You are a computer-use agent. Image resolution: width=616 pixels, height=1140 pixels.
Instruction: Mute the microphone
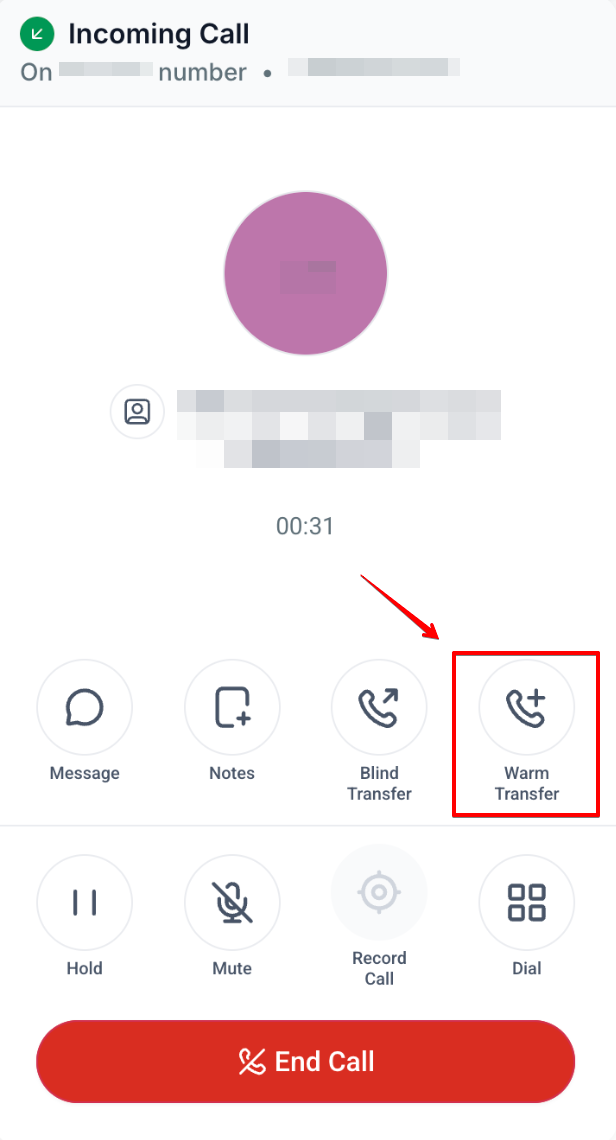[232, 902]
